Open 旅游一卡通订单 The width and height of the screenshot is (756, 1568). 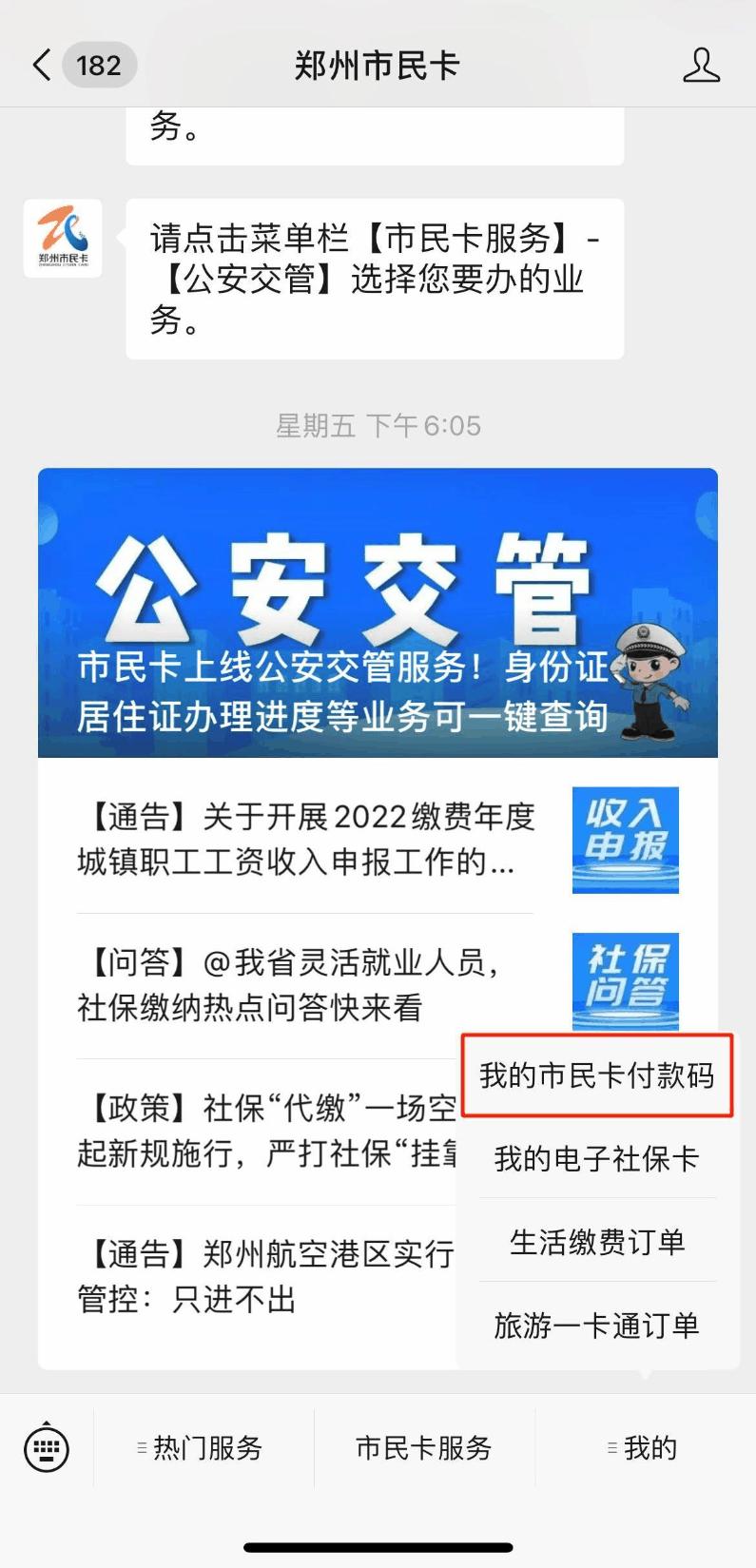coord(595,1326)
